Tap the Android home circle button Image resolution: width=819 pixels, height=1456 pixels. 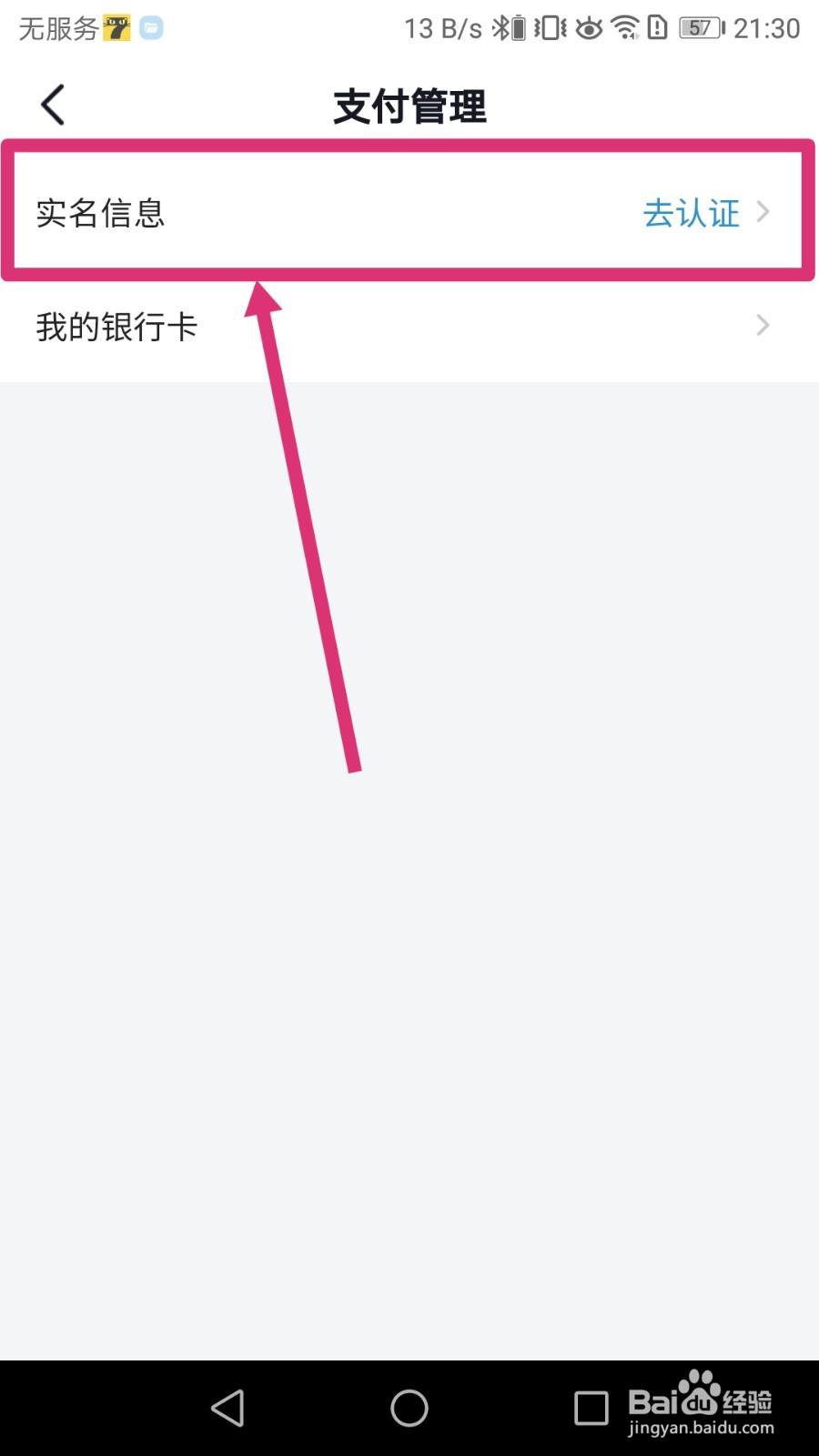pyautogui.click(x=409, y=1408)
